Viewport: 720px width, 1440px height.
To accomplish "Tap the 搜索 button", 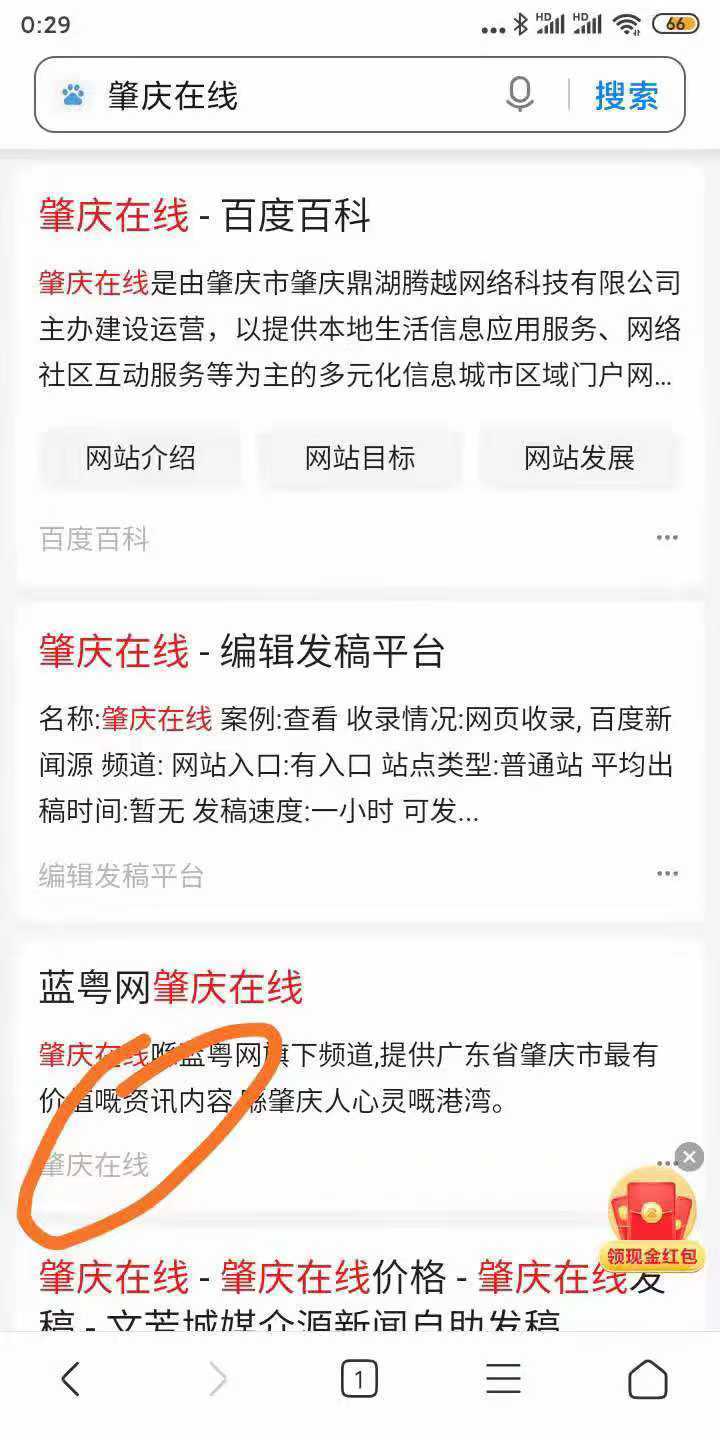I will [627, 96].
